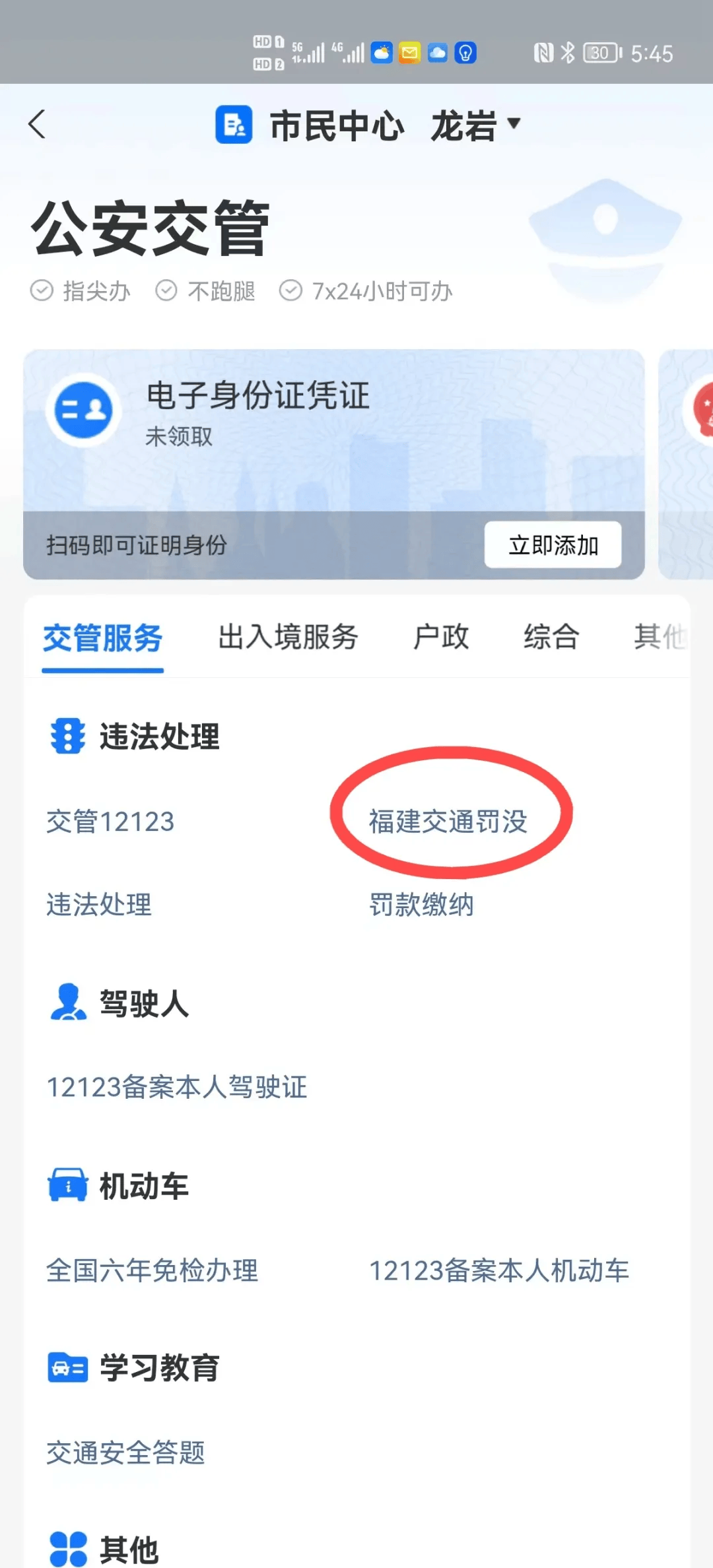713x1568 pixels.
Task: Open the 龙岩 city dropdown
Action: point(475,125)
